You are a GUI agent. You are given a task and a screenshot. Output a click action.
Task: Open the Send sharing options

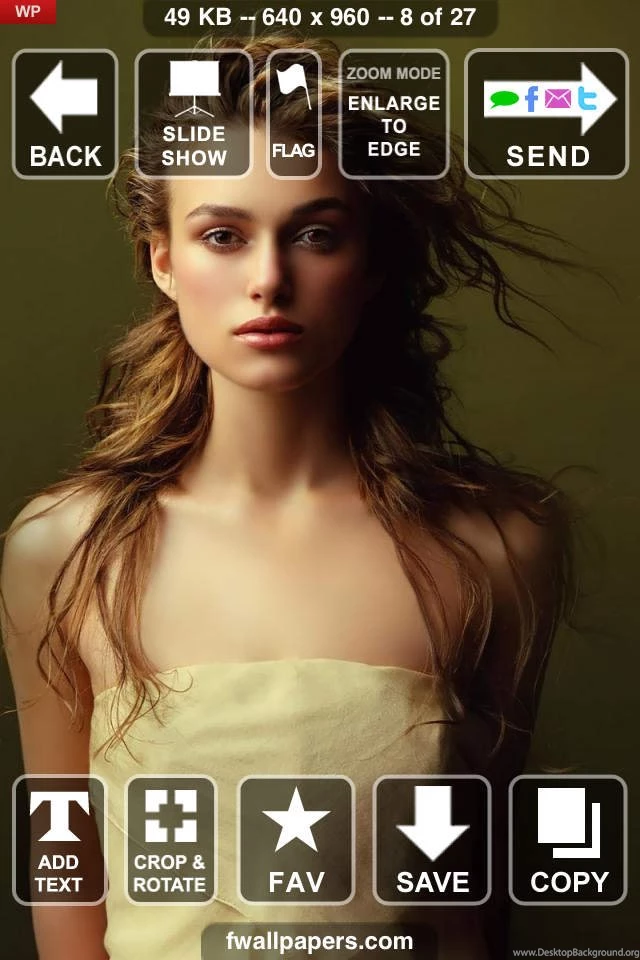click(x=546, y=114)
